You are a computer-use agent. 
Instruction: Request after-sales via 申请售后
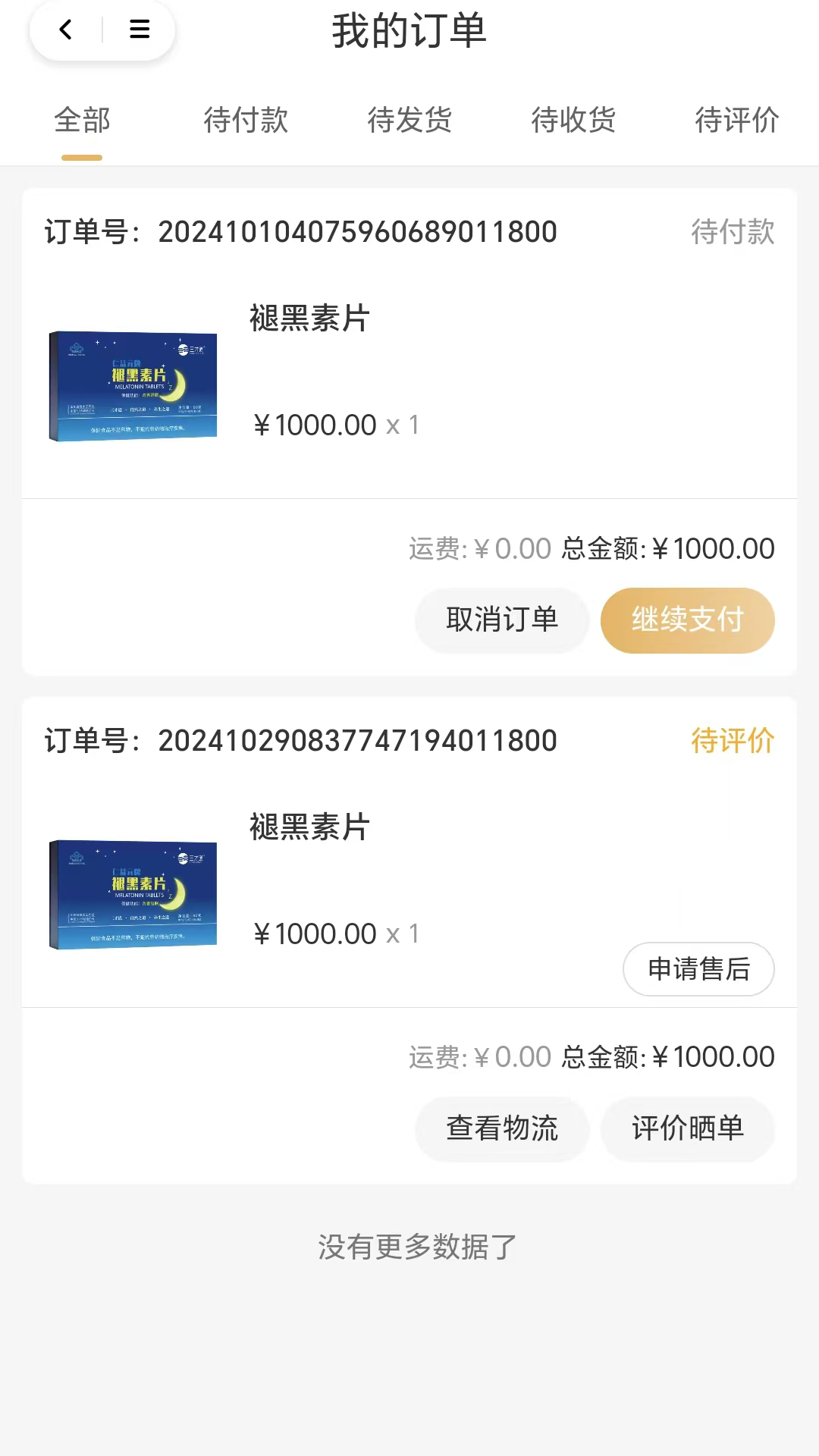point(698,968)
